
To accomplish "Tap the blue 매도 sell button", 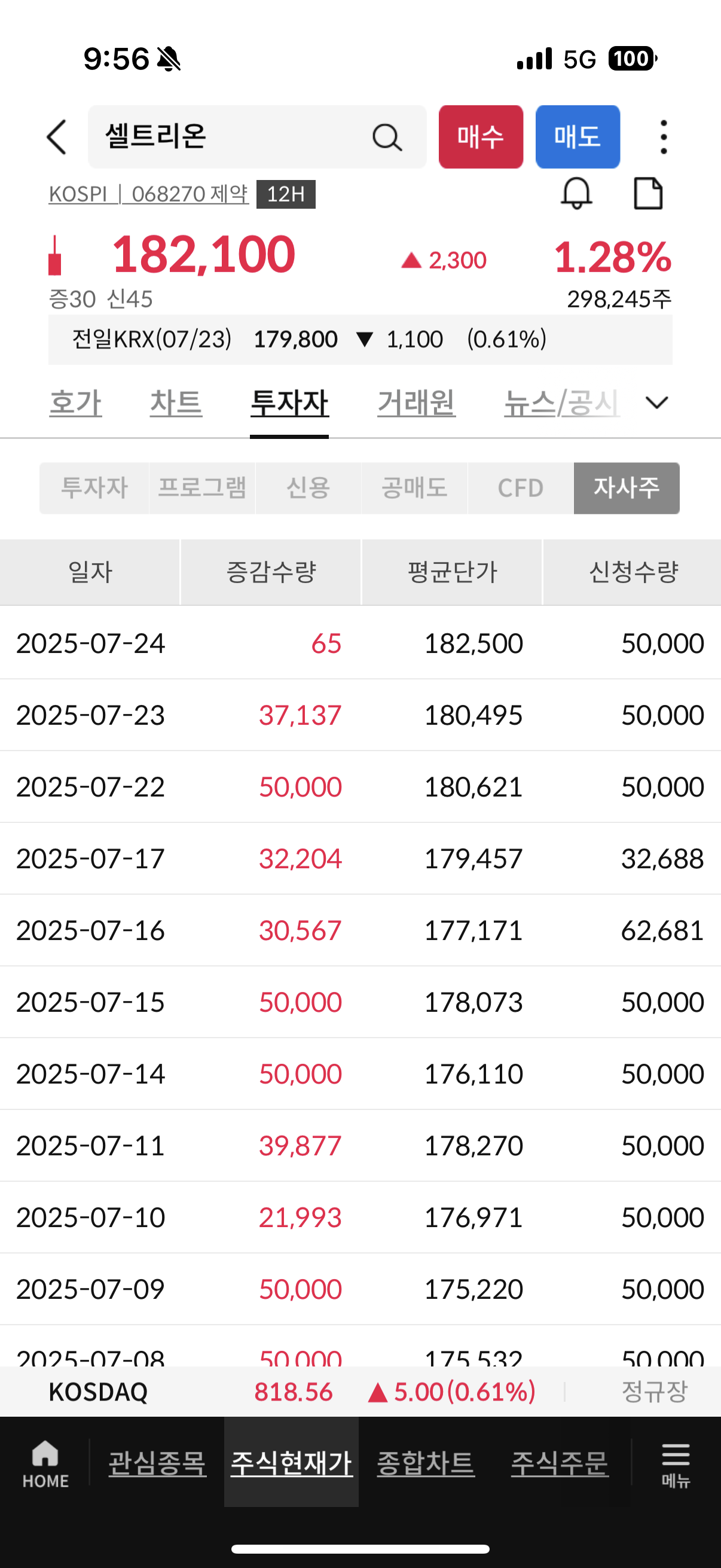I will pyautogui.click(x=578, y=137).
